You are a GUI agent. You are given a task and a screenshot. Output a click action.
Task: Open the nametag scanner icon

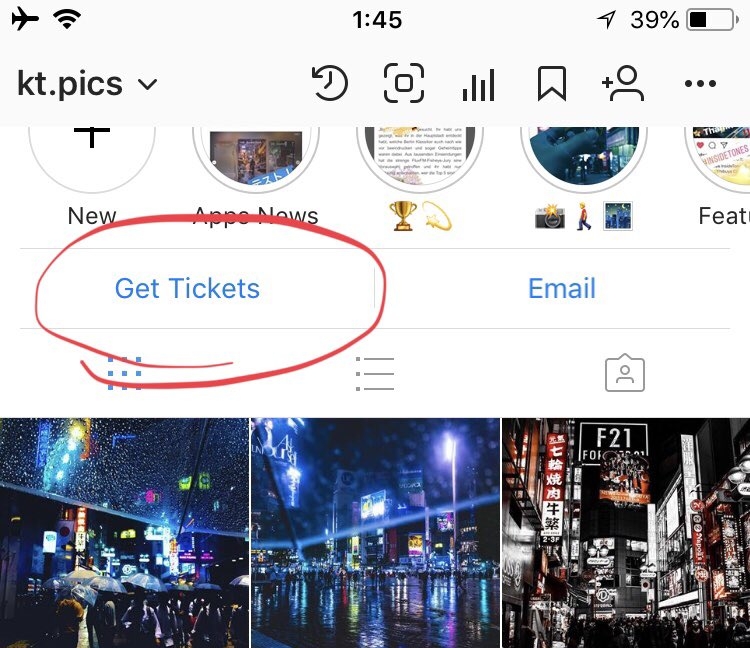pos(404,84)
